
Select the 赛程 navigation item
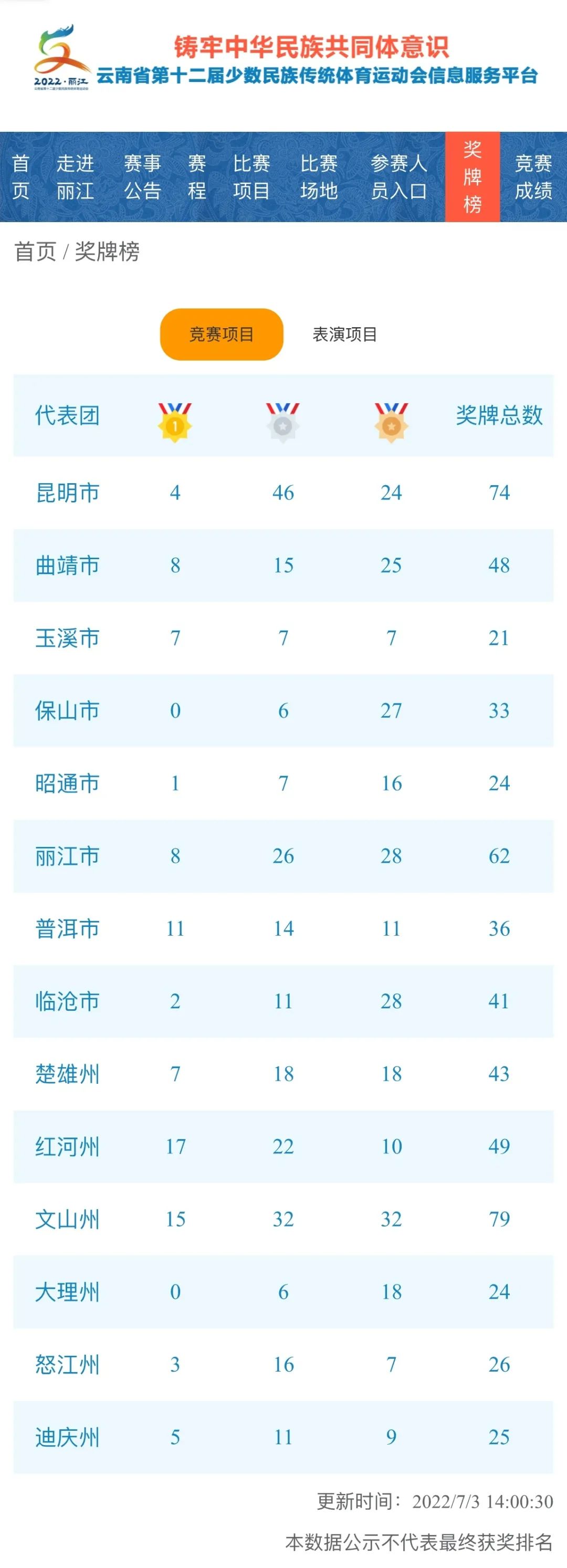[196, 177]
